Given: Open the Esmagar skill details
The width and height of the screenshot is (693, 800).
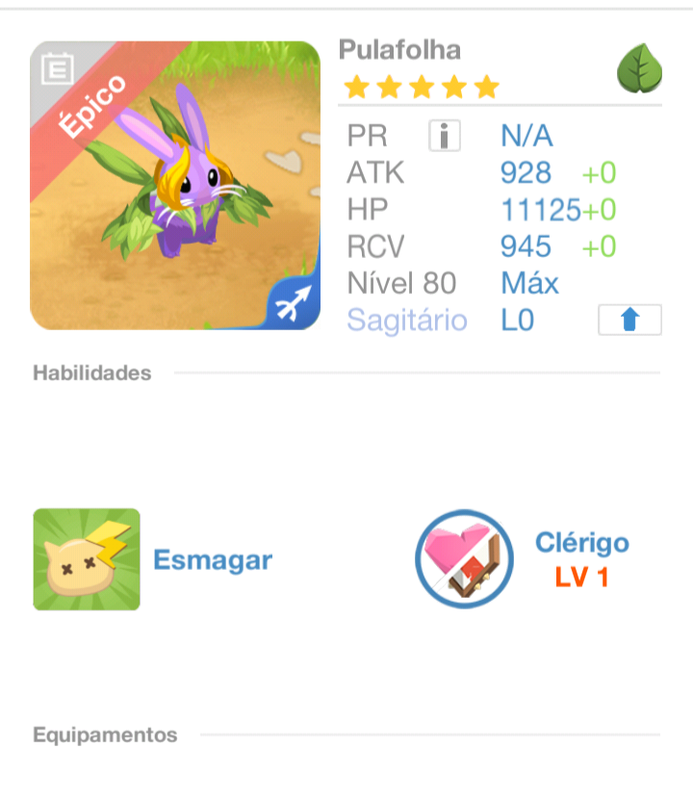Looking at the screenshot, I should pos(87,559).
